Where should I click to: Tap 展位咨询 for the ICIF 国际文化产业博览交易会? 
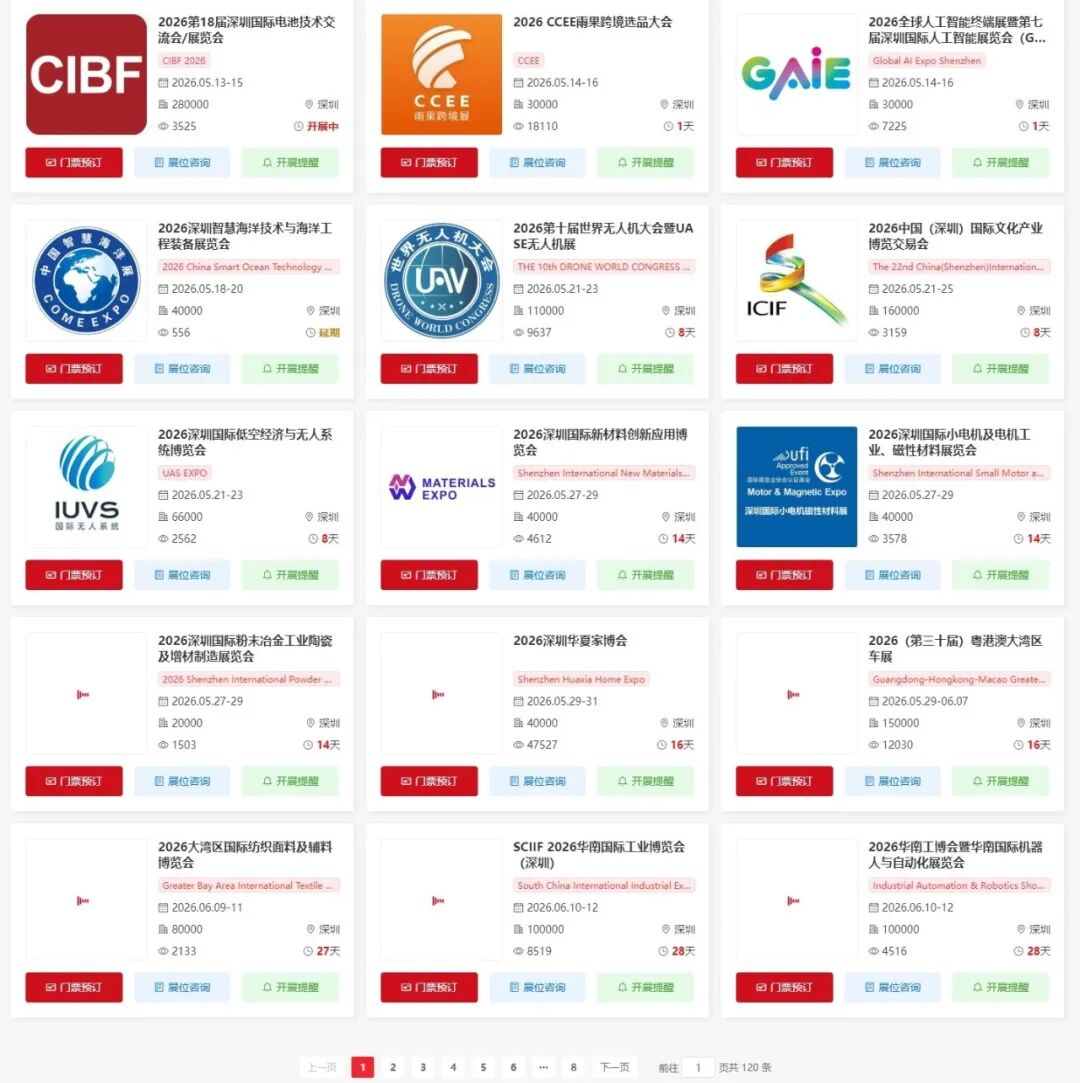point(892,369)
